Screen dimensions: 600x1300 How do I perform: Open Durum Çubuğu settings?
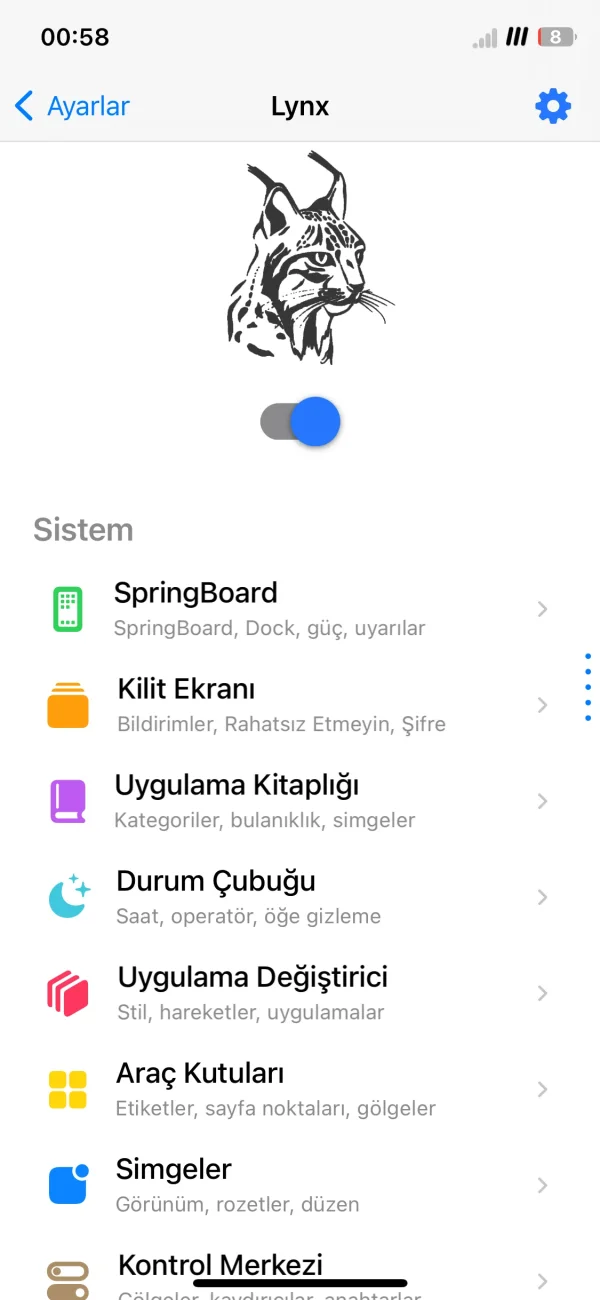[300, 896]
